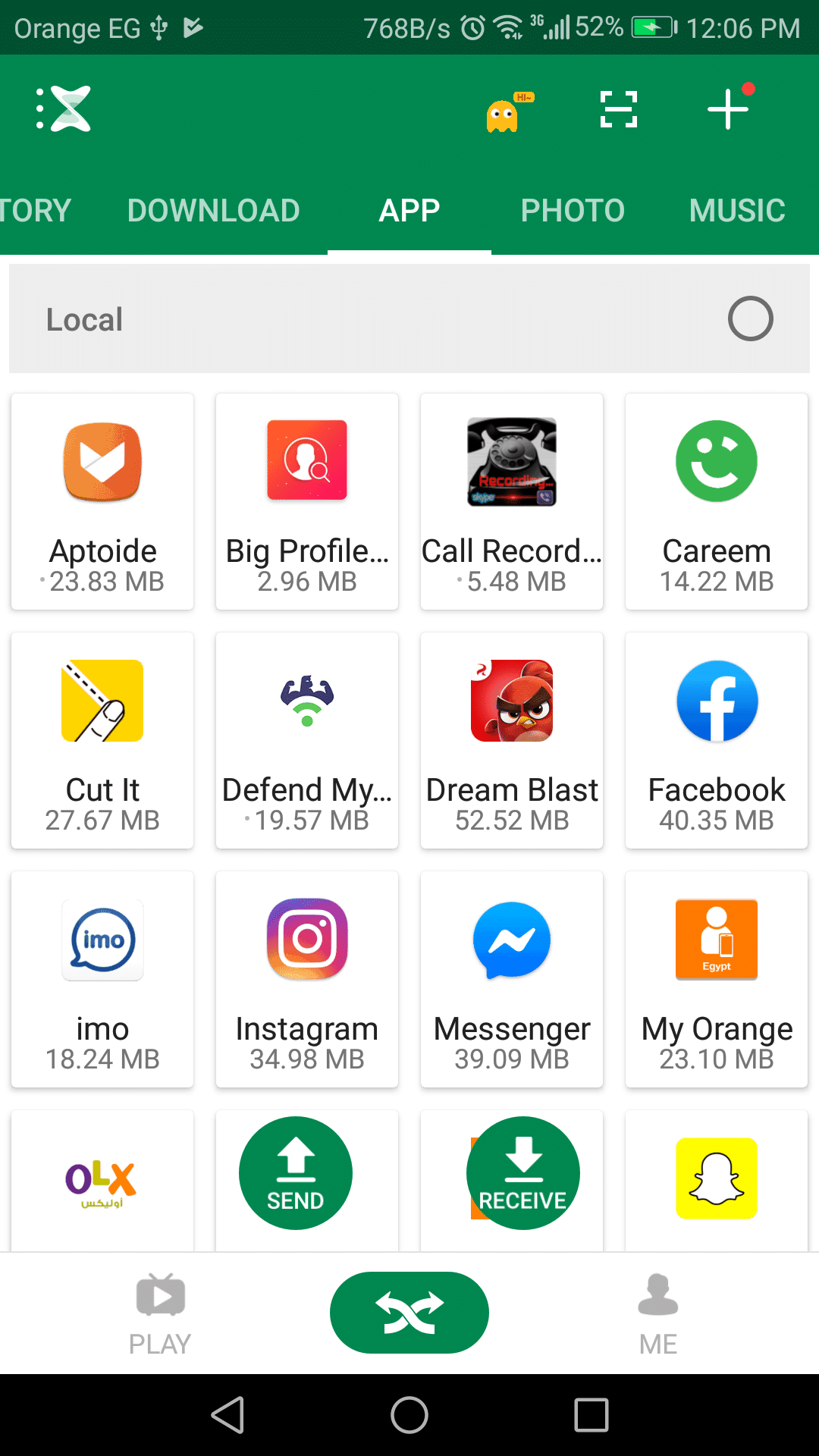
Task: Choose the Cut It app
Action: (x=102, y=739)
